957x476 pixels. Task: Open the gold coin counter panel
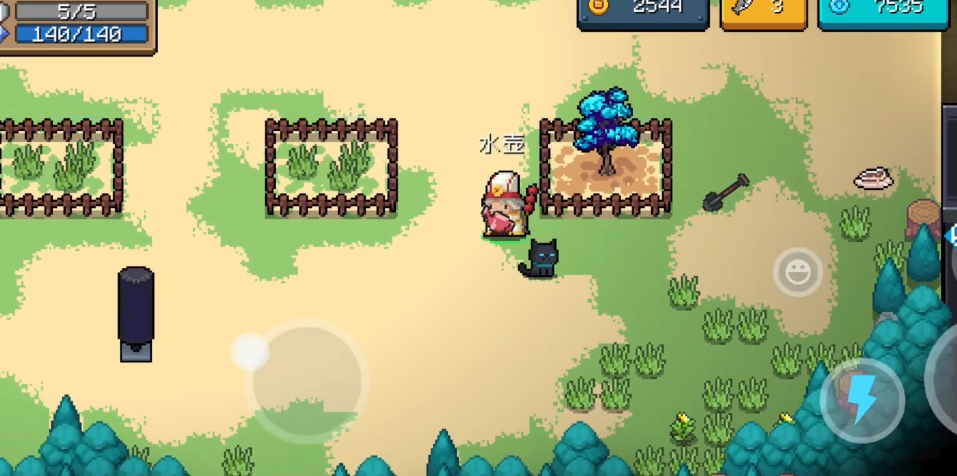(x=643, y=9)
